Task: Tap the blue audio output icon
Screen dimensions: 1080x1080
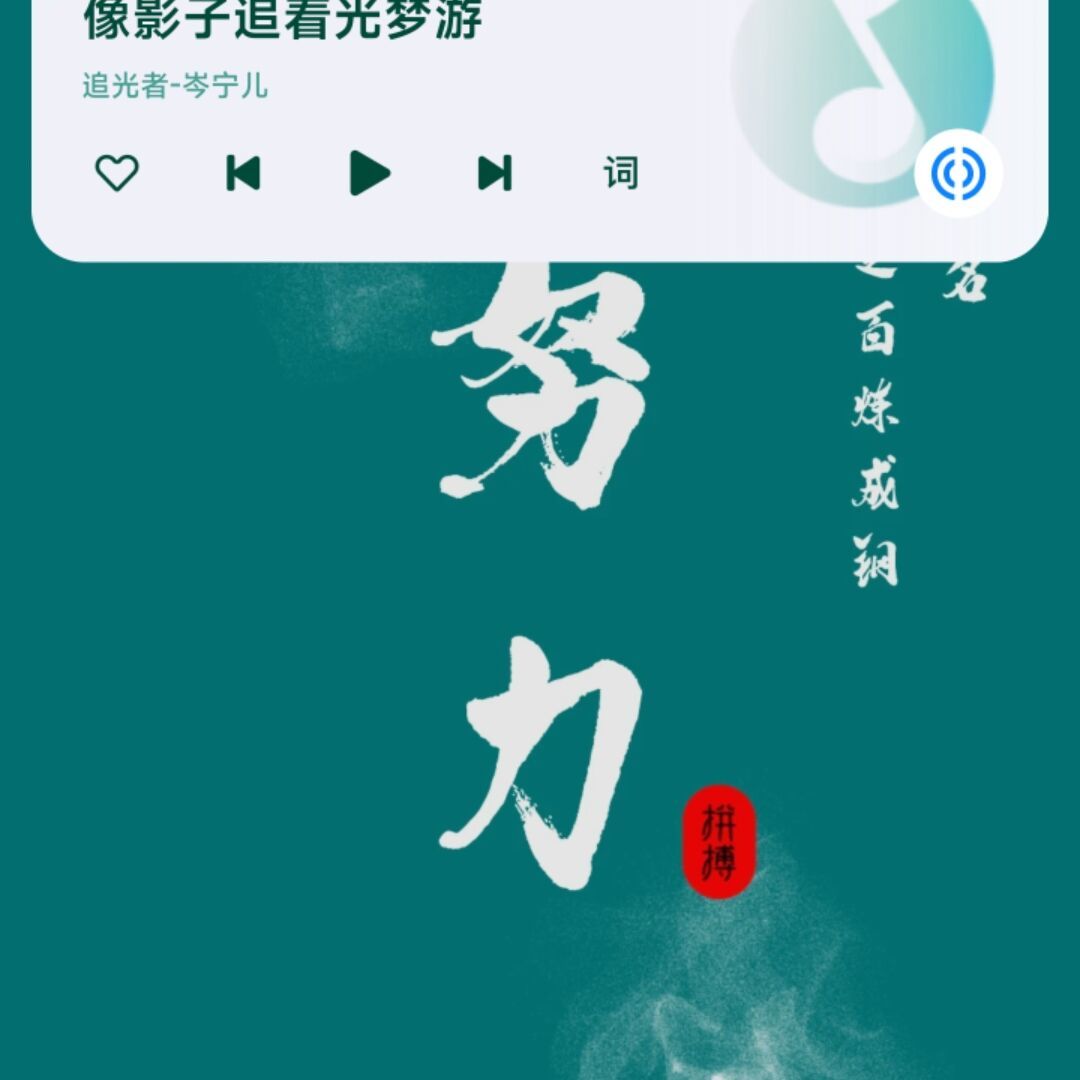Action: (958, 174)
